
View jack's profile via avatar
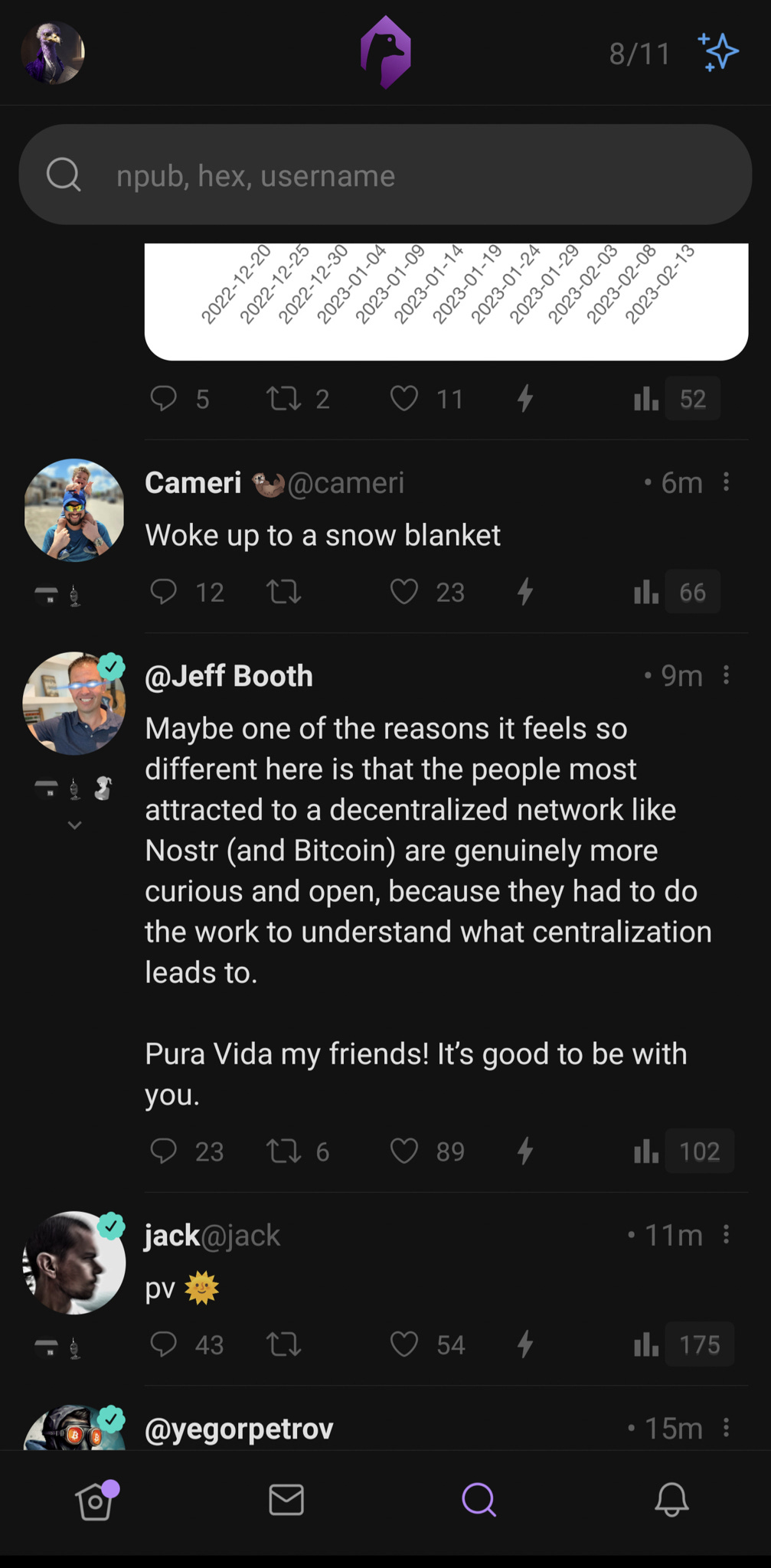tap(74, 1263)
